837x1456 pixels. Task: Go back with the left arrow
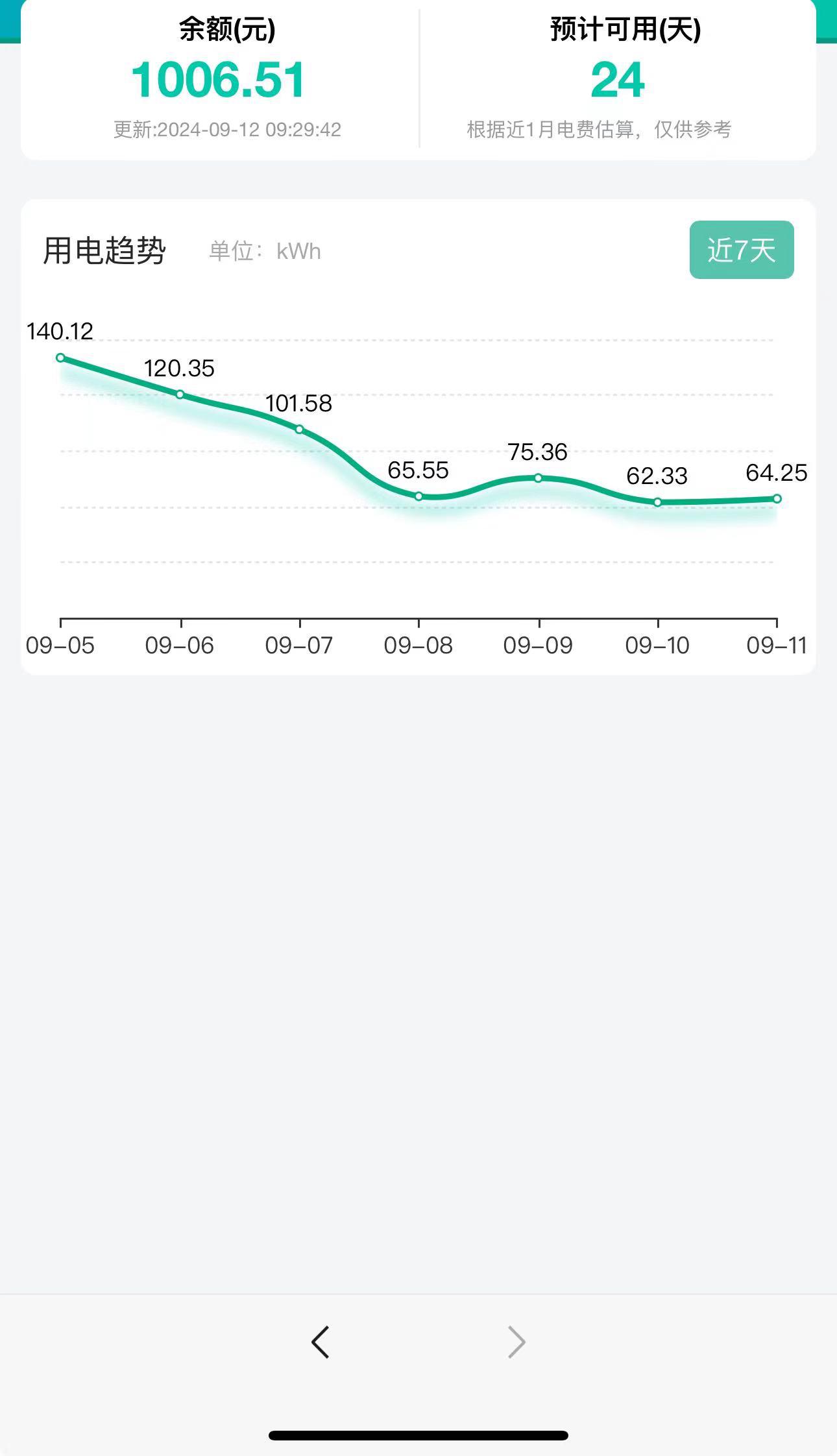321,1342
